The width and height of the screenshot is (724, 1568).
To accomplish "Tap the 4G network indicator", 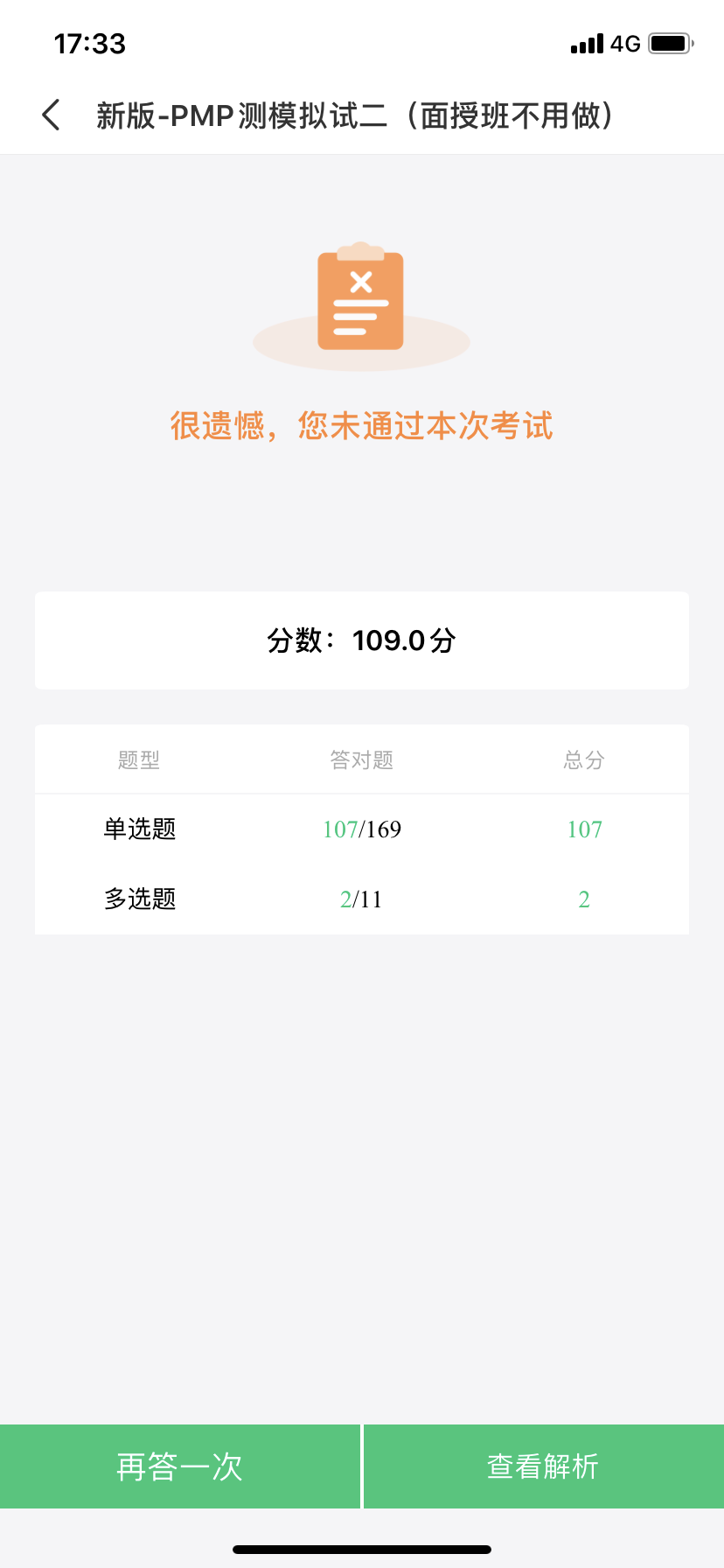I will point(626,42).
